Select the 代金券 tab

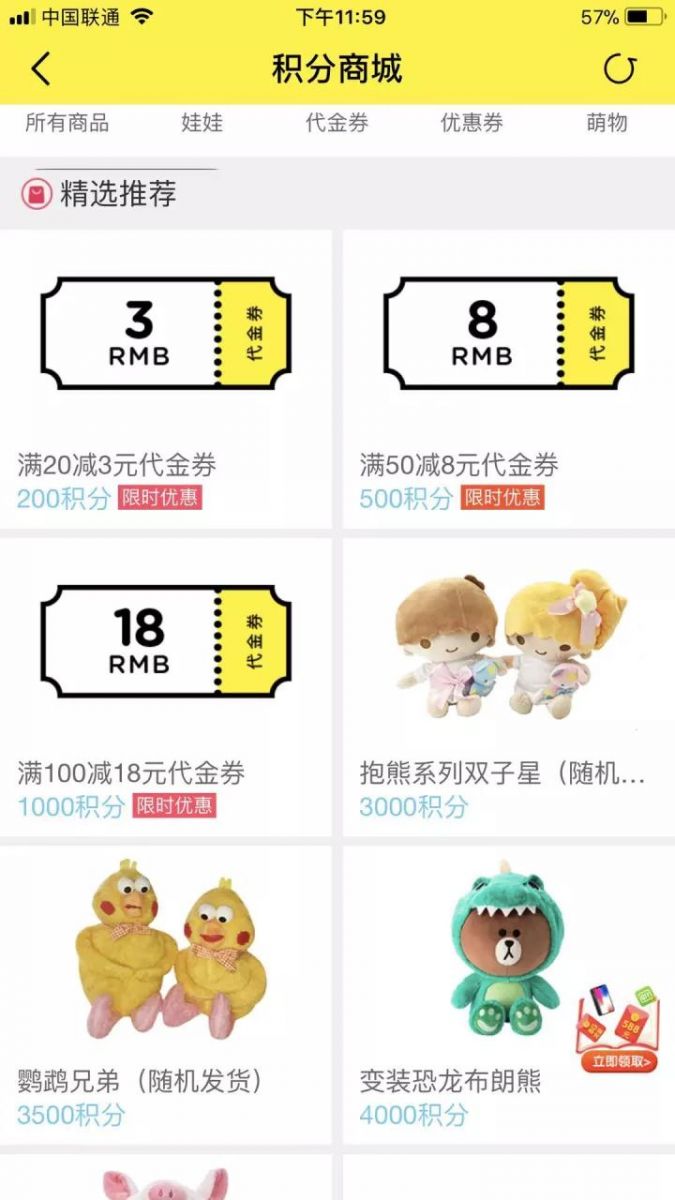click(x=337, y=123)
